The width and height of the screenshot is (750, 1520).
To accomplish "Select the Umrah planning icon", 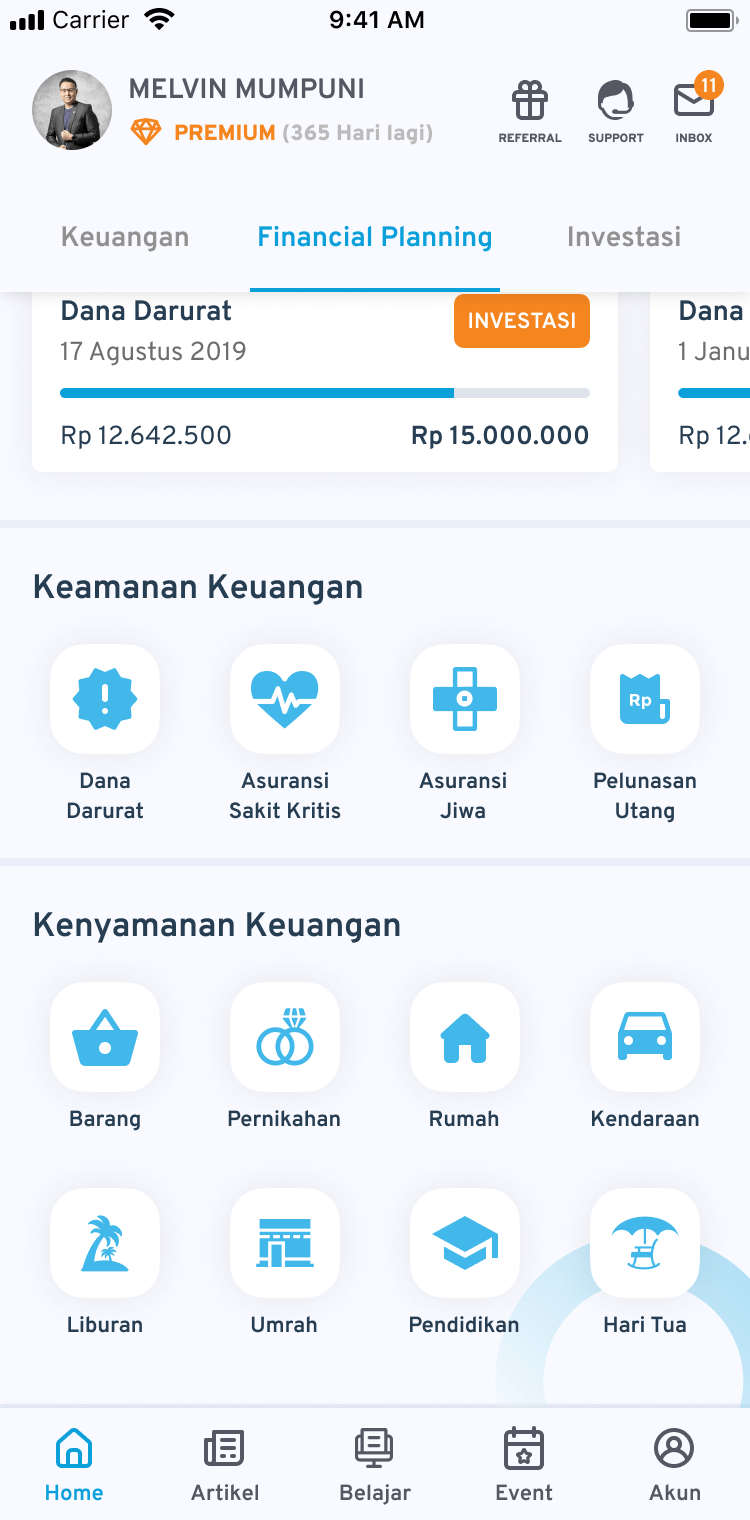I will pyautogui.click(x=284, y=1243).
